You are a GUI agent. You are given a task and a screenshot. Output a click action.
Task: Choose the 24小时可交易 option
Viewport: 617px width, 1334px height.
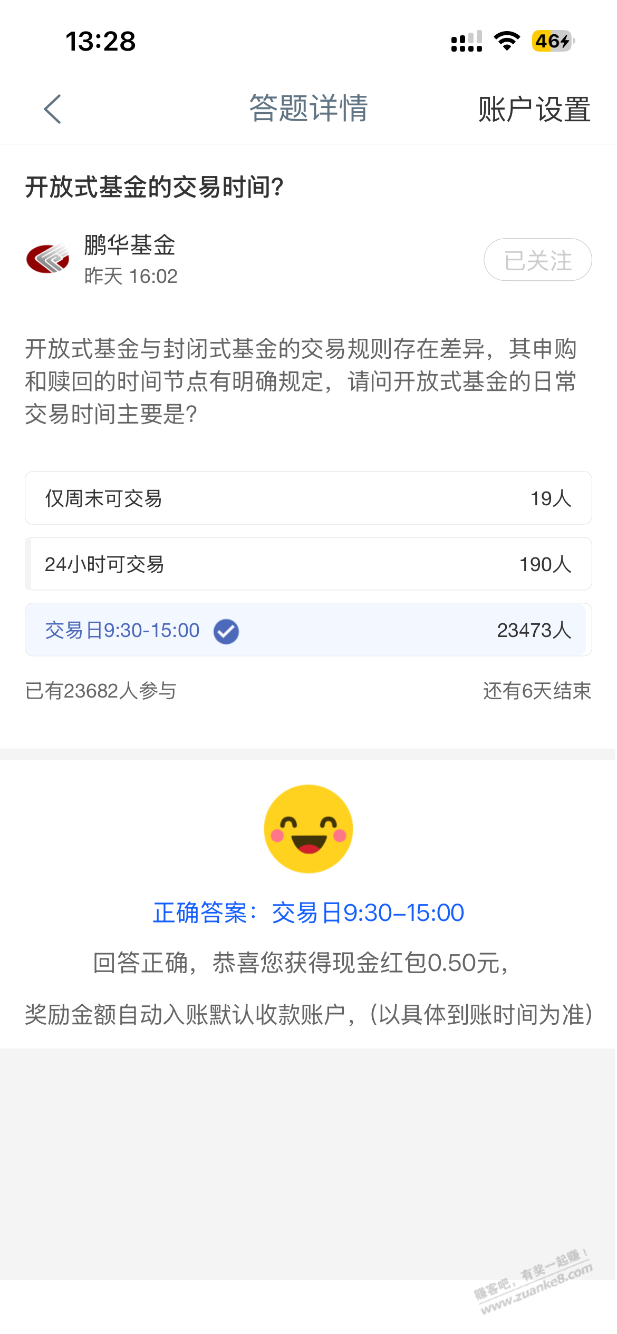coord(308,564)
